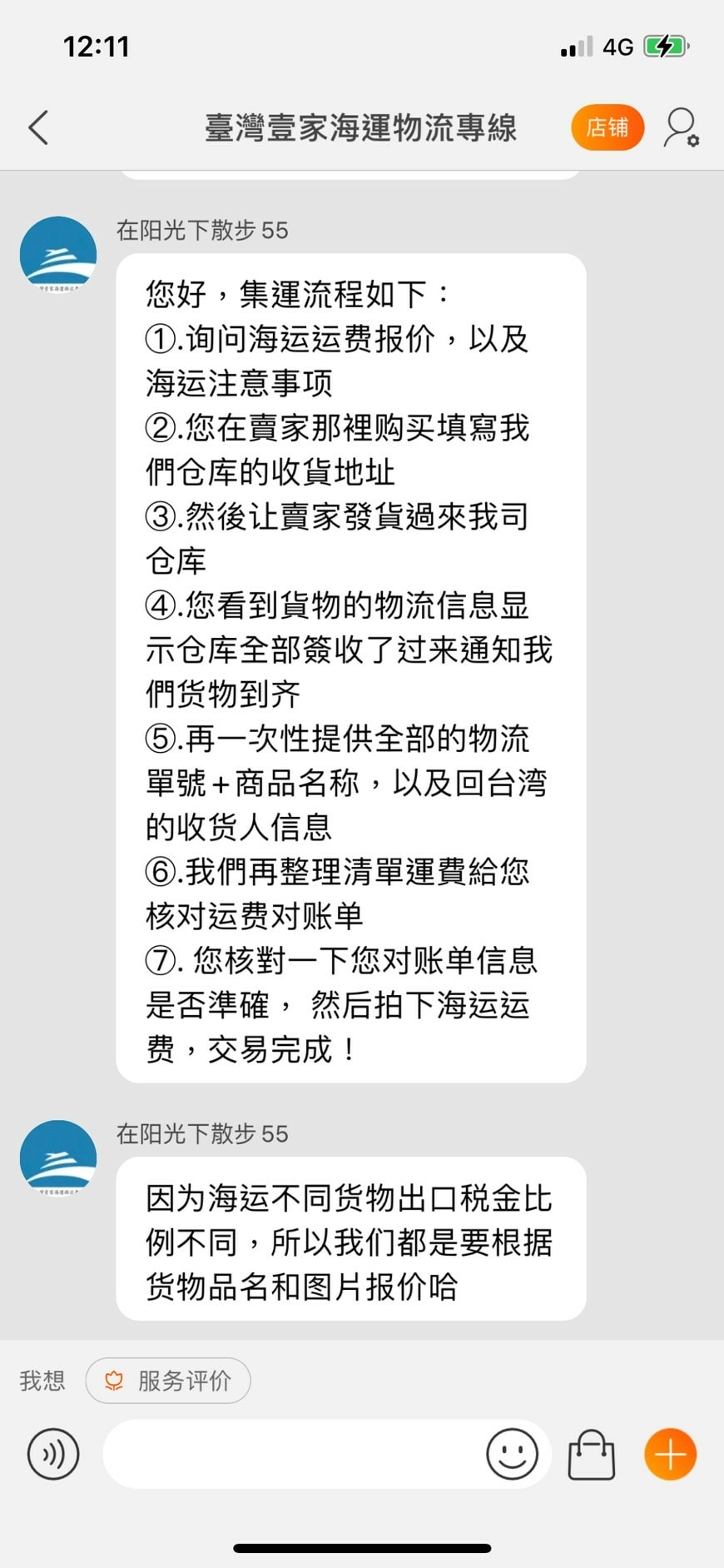Tap the seller avatar next to first message
Image resolution: width=724 pixels, height=1568 pixels.
click(57, 254)
